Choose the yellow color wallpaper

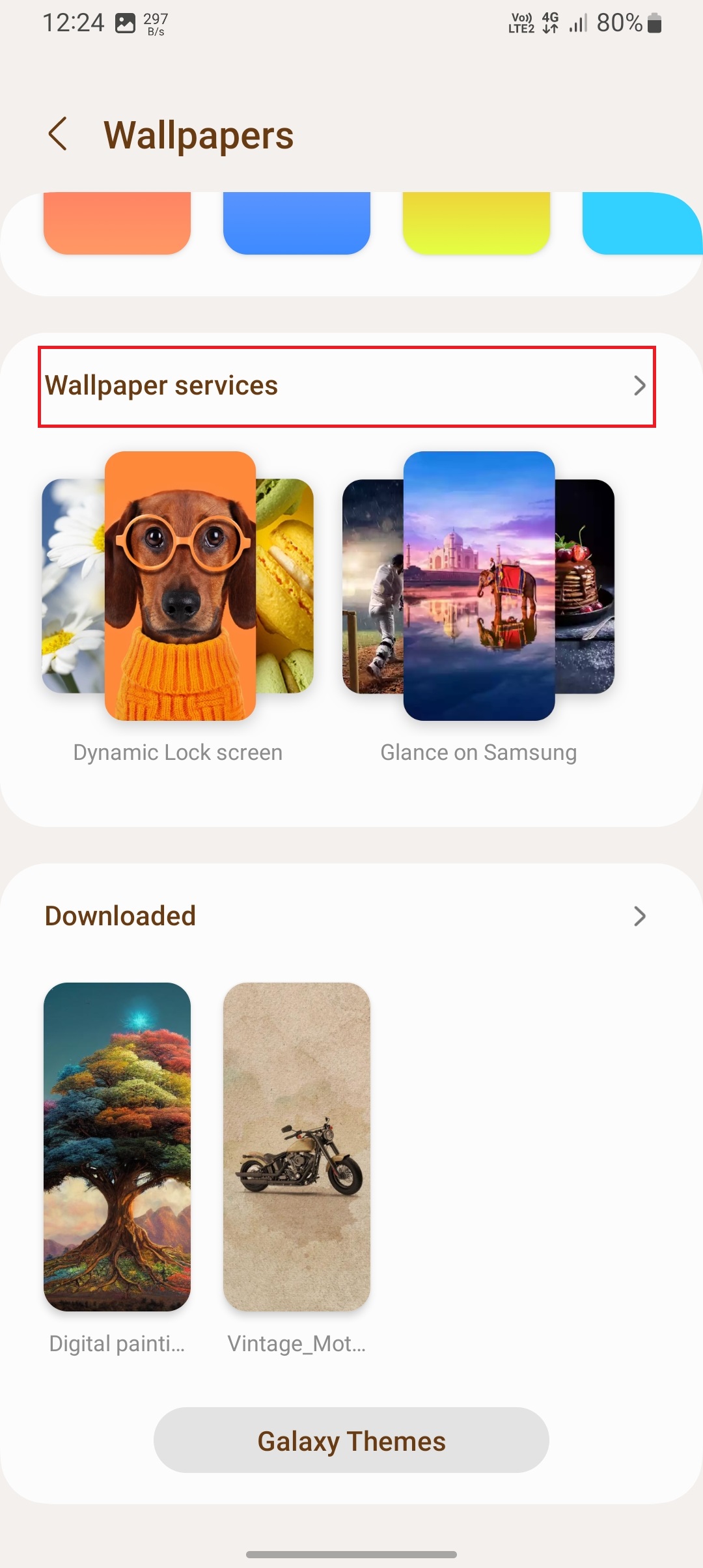point(476,223)
